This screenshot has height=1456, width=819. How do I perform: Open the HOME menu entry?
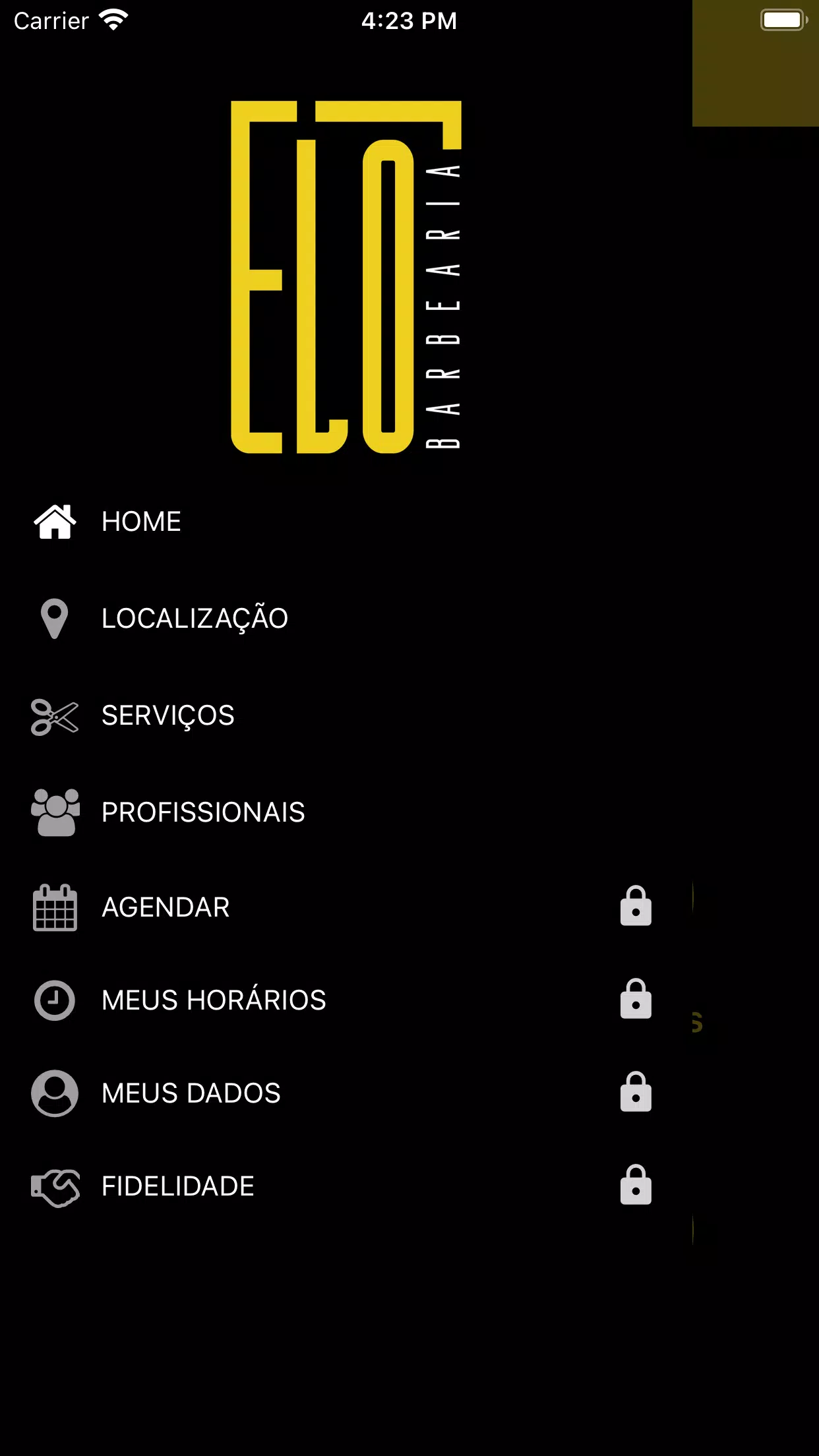[140, 522]
